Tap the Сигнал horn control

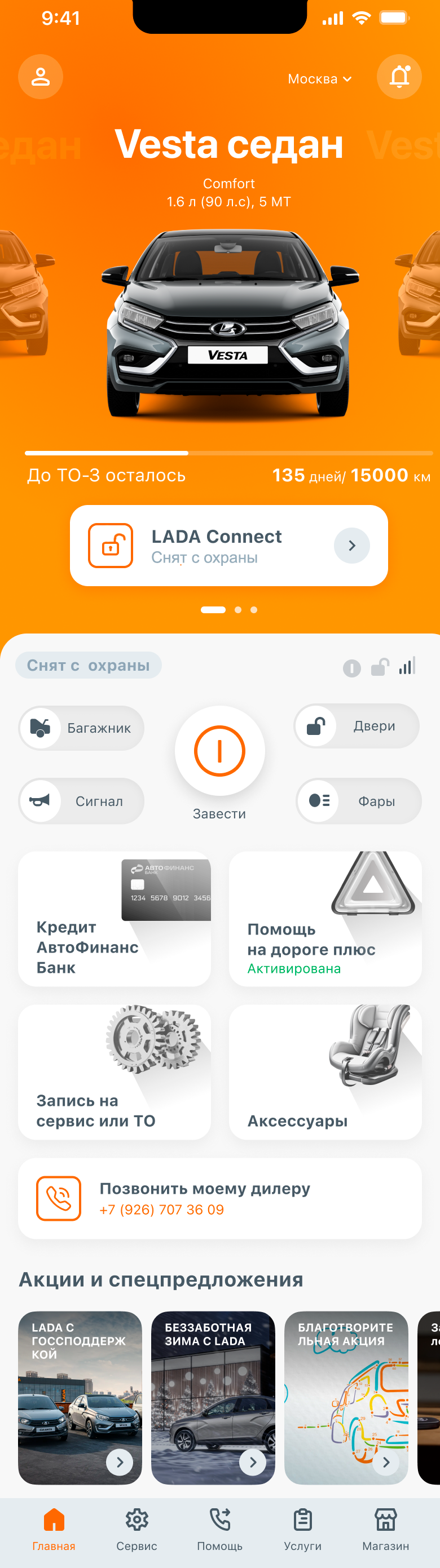pyautogui.click(x=82, y=801)
